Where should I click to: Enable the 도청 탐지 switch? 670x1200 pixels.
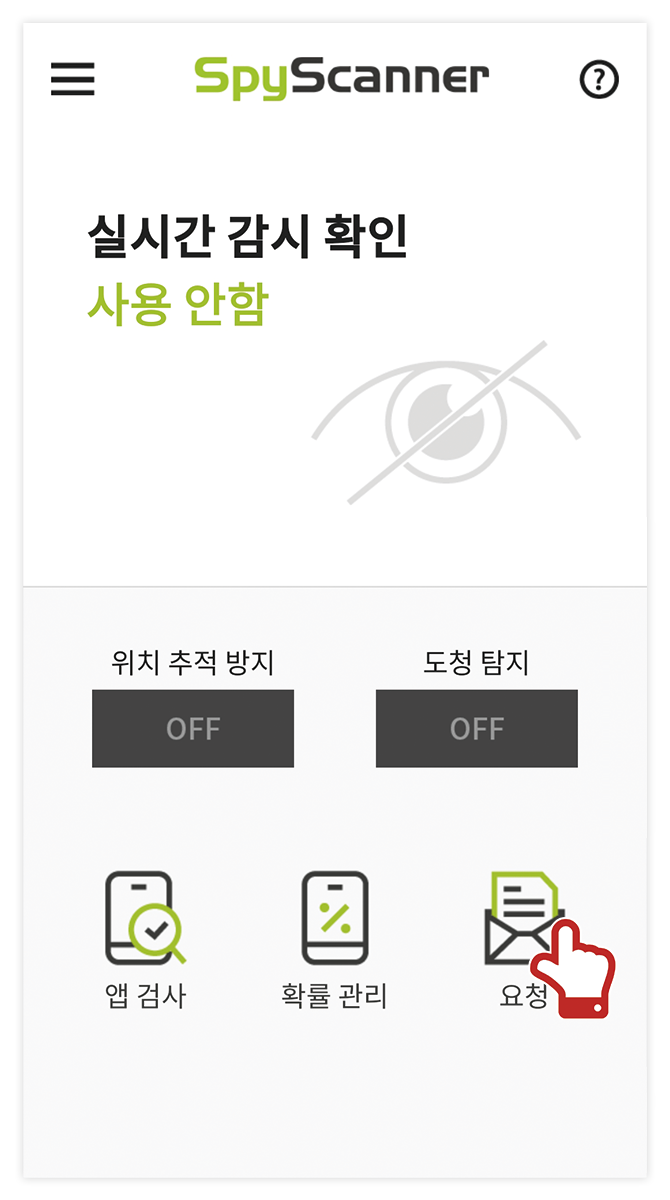coord(477,728)
